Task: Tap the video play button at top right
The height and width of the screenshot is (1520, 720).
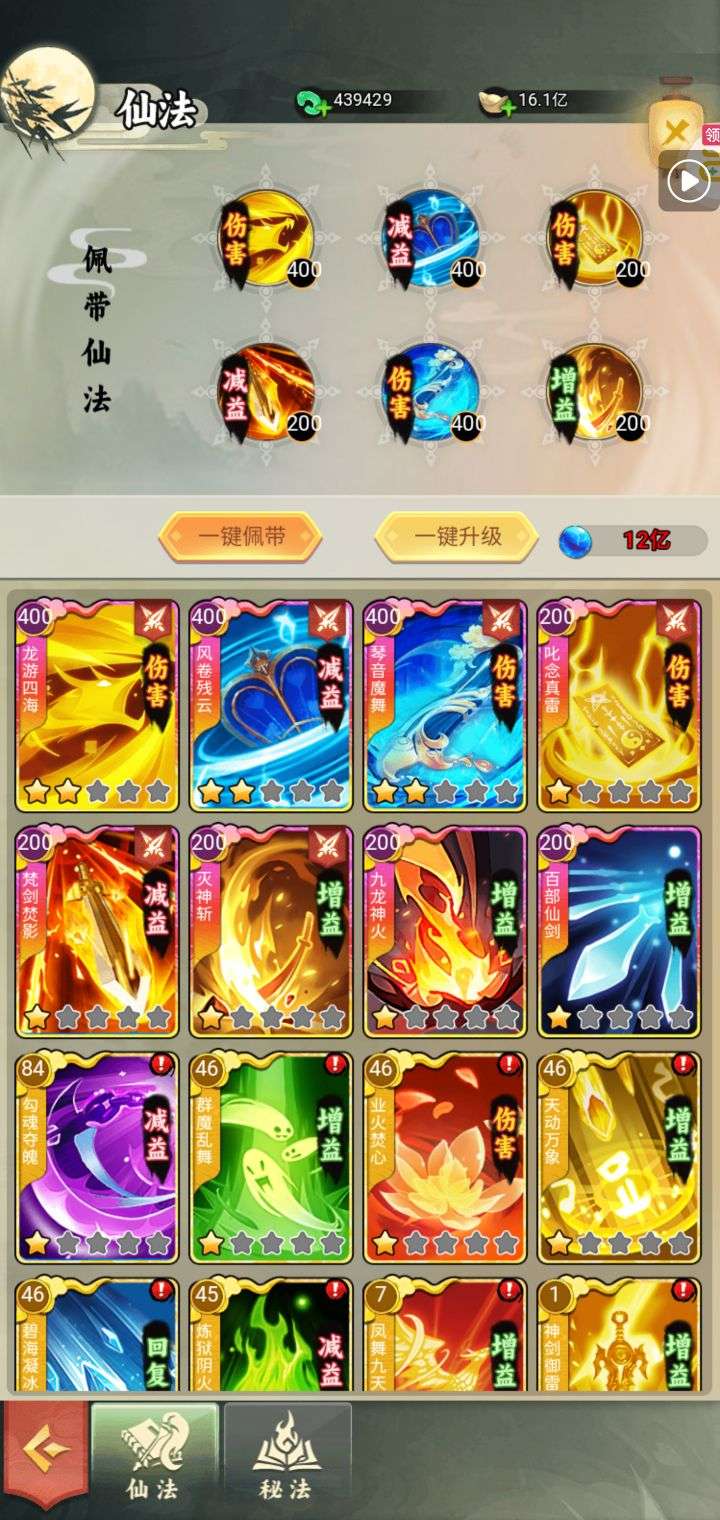Action: click(x=688, y=181)
